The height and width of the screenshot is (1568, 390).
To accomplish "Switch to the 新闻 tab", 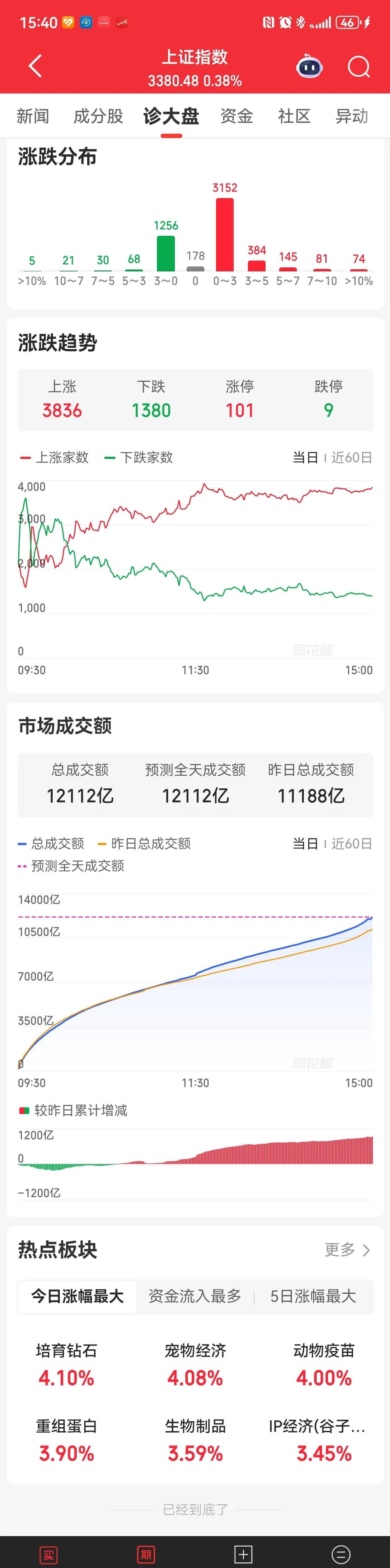I will tap(33, 116).
